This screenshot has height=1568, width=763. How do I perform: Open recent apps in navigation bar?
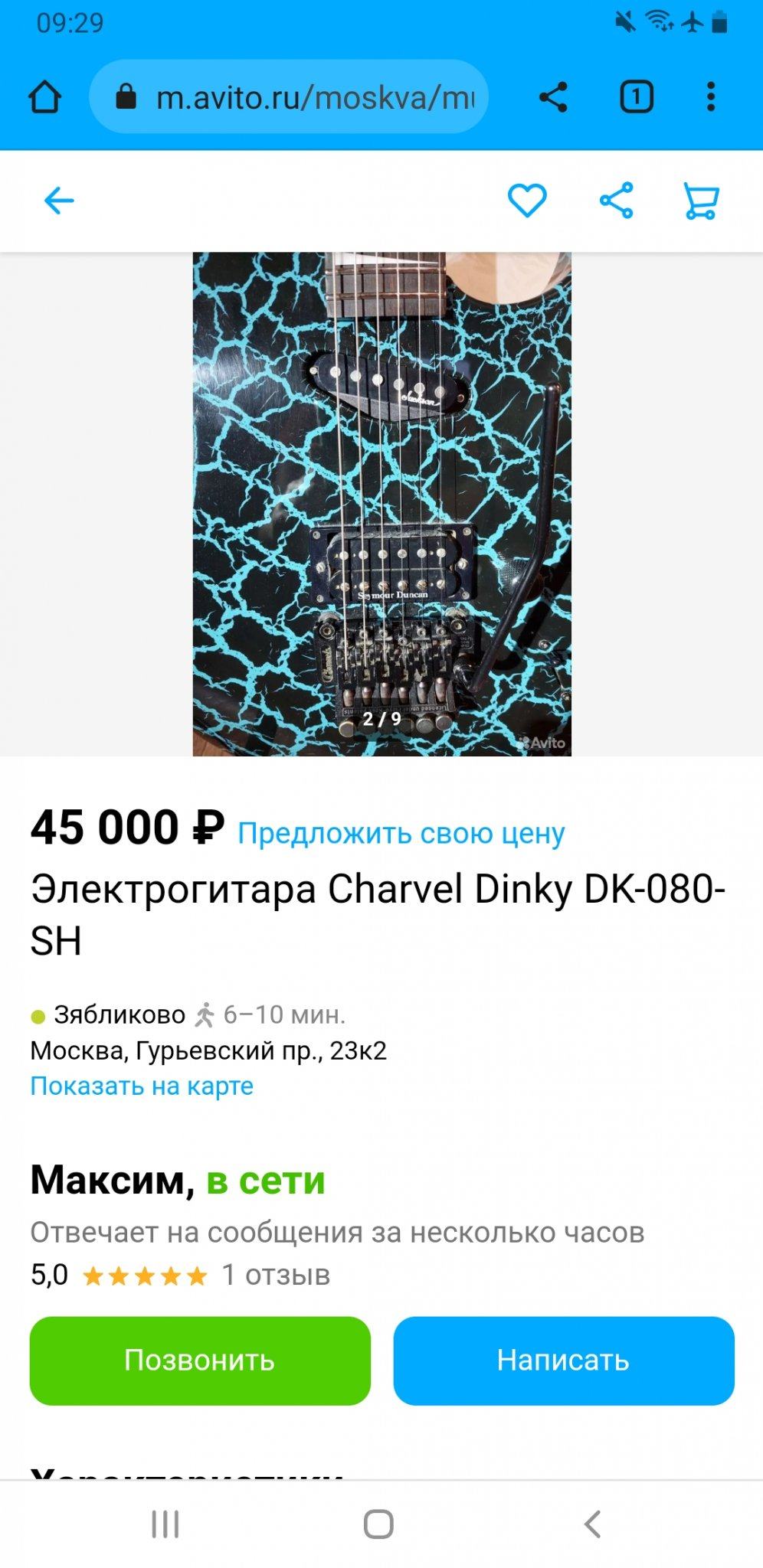coord(165,1524)
